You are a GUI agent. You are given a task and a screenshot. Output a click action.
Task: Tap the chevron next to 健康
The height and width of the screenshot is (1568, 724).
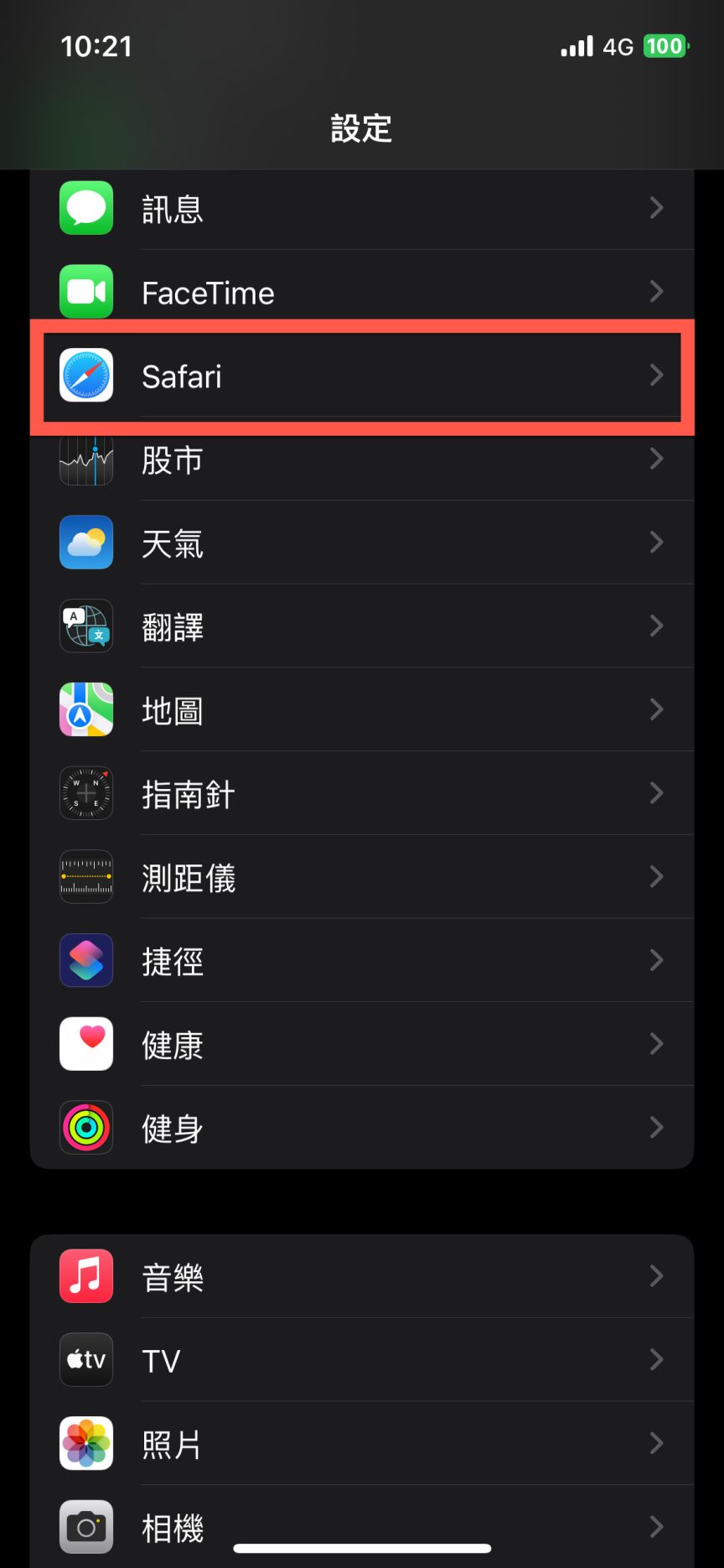657,1043
